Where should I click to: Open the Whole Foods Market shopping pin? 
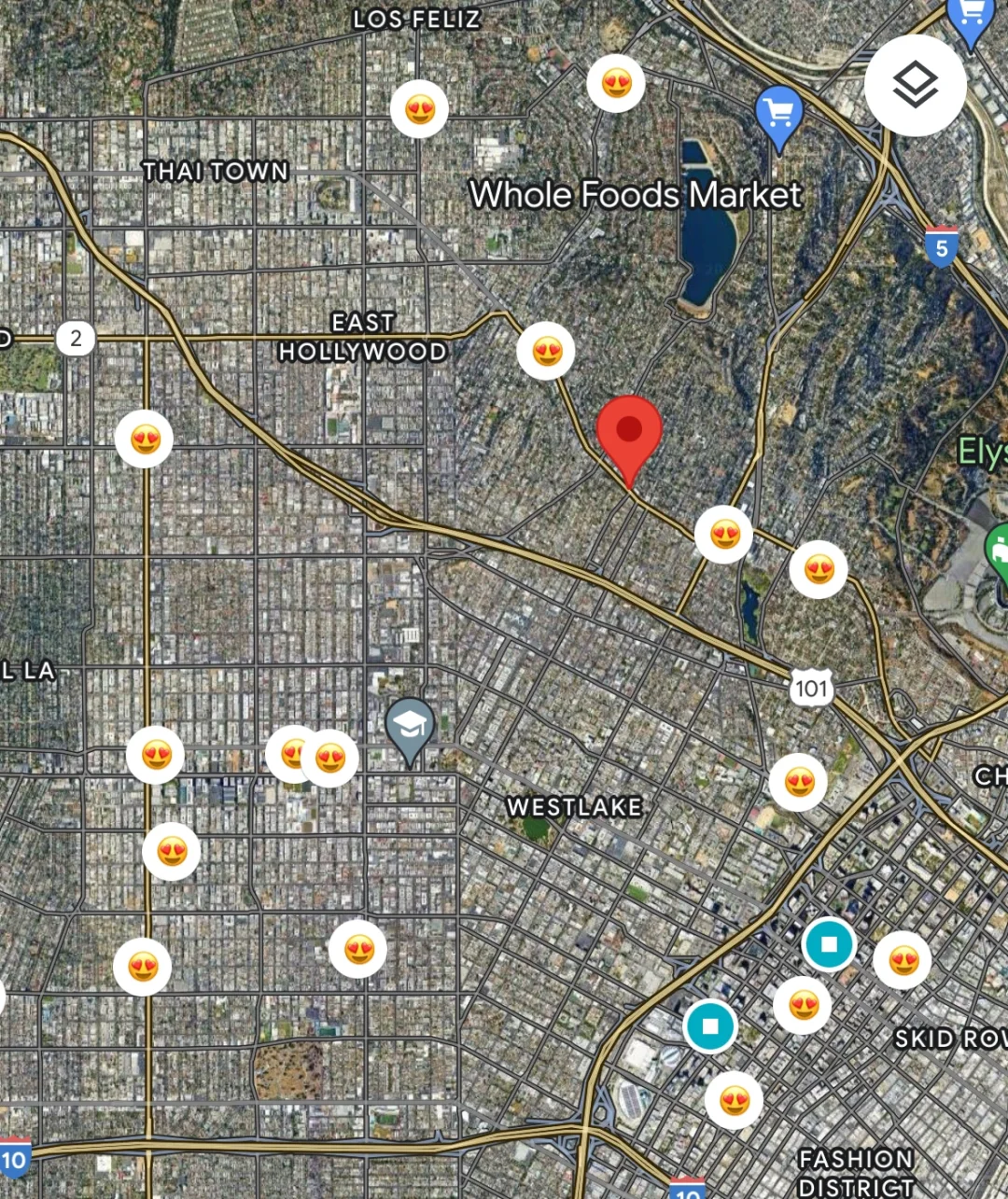click(x=777, y=114)
